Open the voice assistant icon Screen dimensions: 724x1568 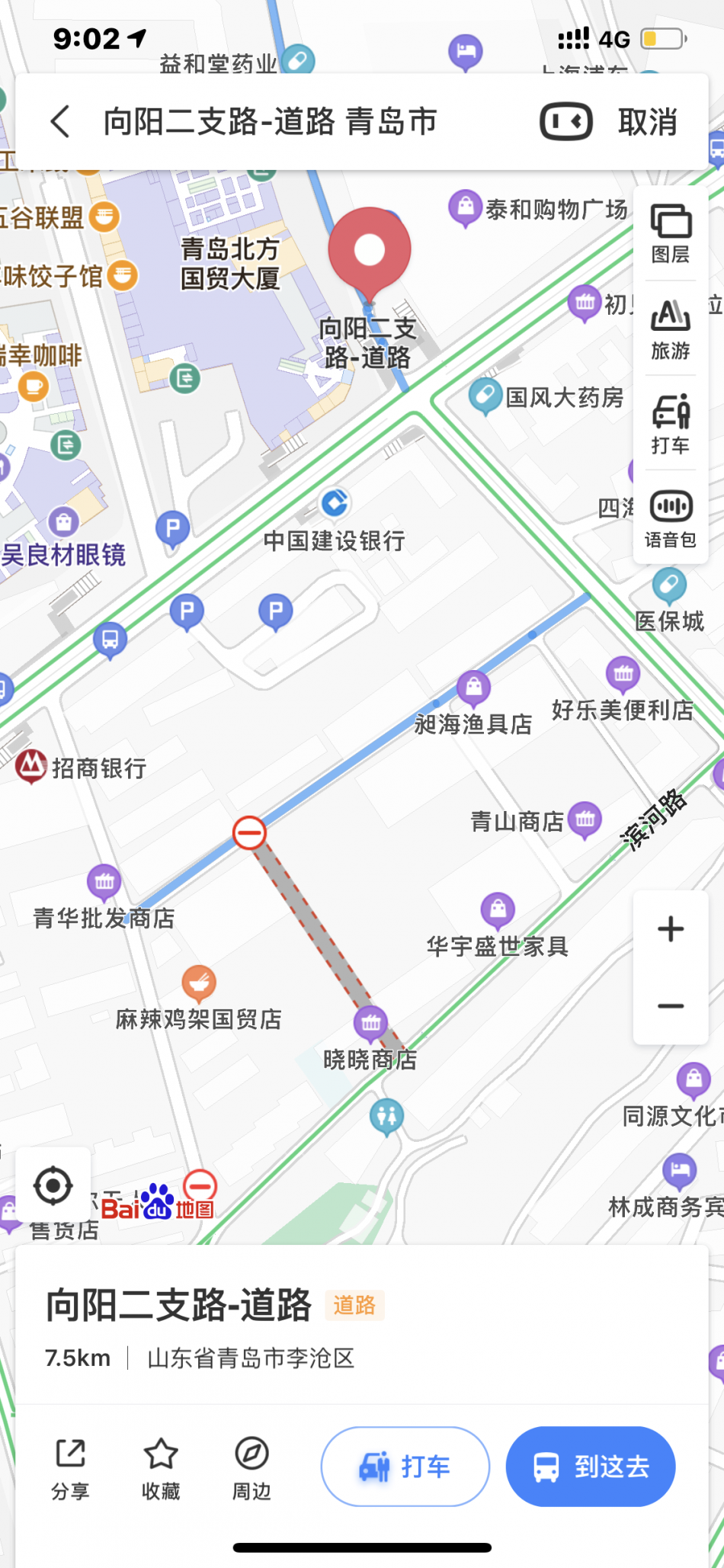click(565, 122)
